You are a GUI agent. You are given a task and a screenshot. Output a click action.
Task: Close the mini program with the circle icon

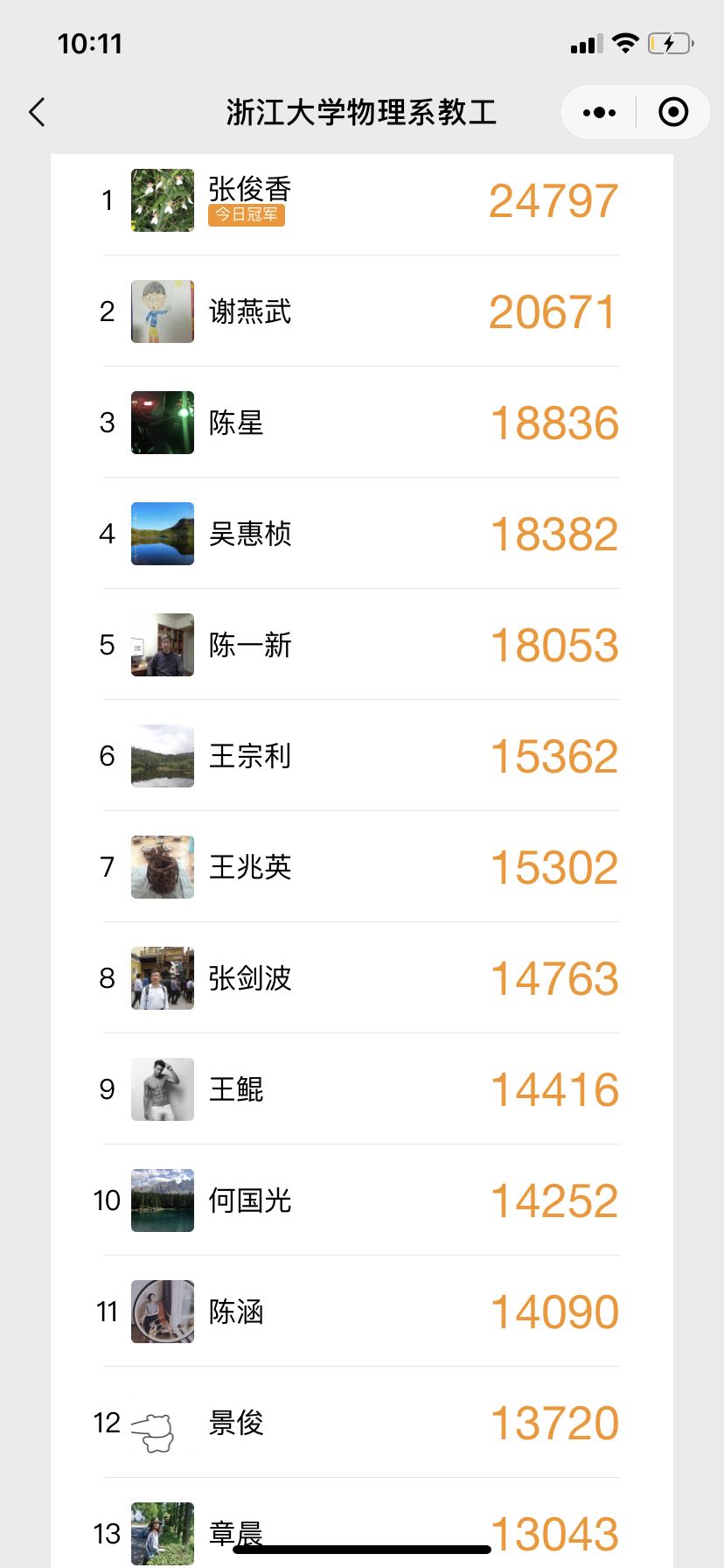[672, 113]
